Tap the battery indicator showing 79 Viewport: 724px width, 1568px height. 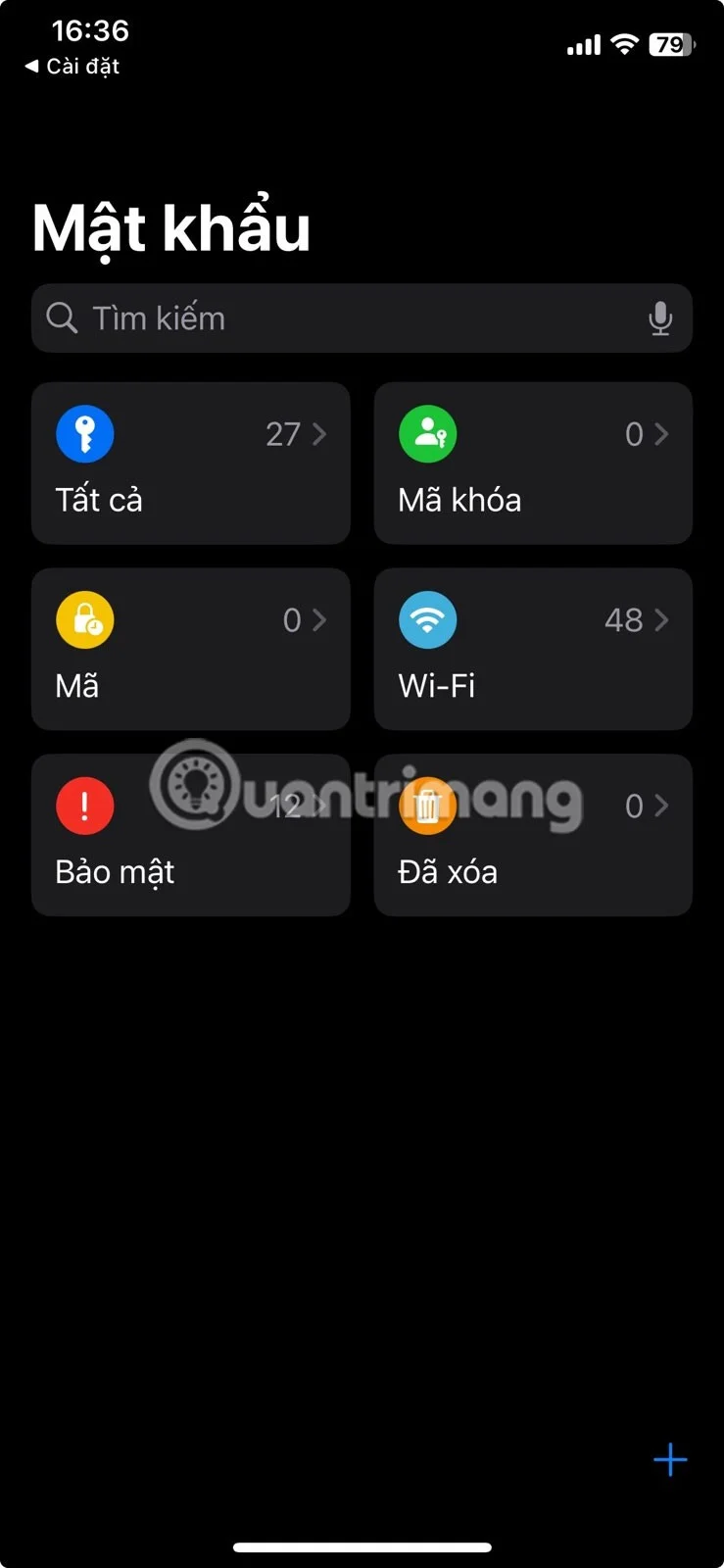[672, 44]
